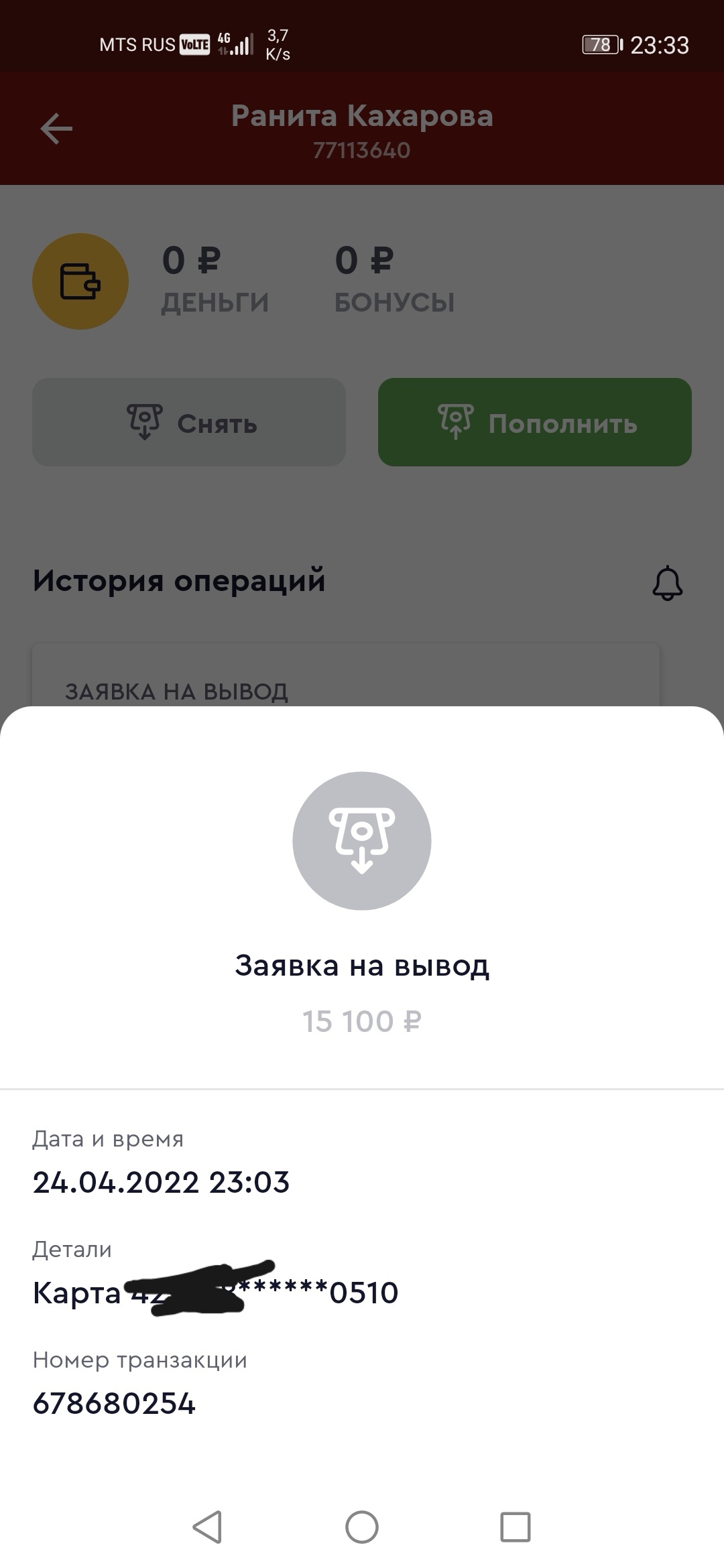
Task: Tap the yellow wallet icon
Action: click(80, 281)
